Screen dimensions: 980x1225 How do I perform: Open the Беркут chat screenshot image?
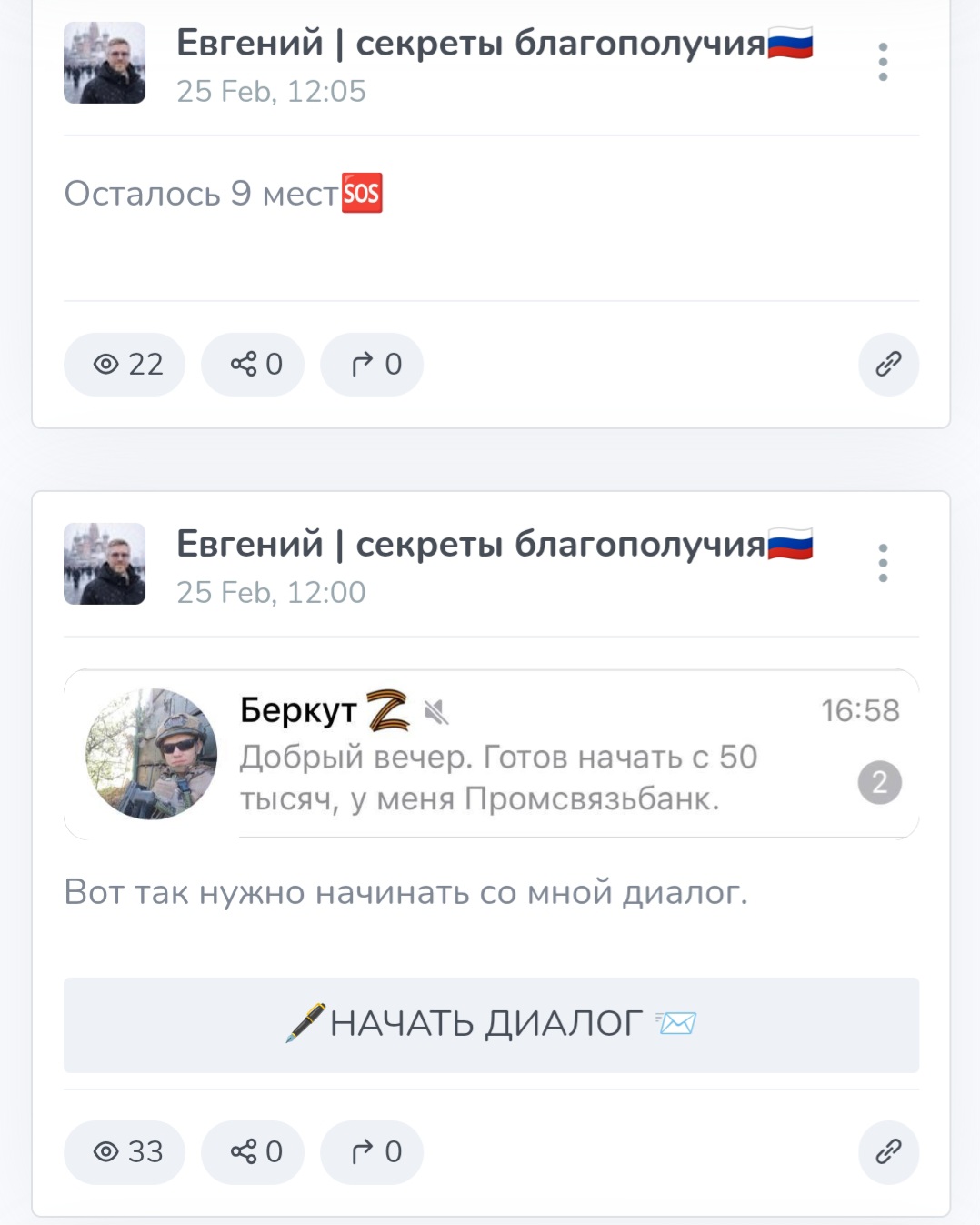[x=491, y=755]
